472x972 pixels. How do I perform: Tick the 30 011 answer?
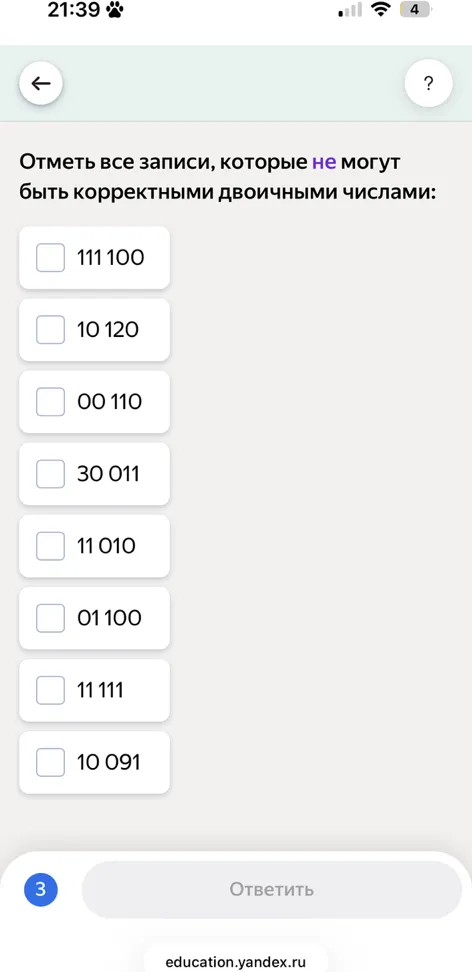tap(50, 474)
